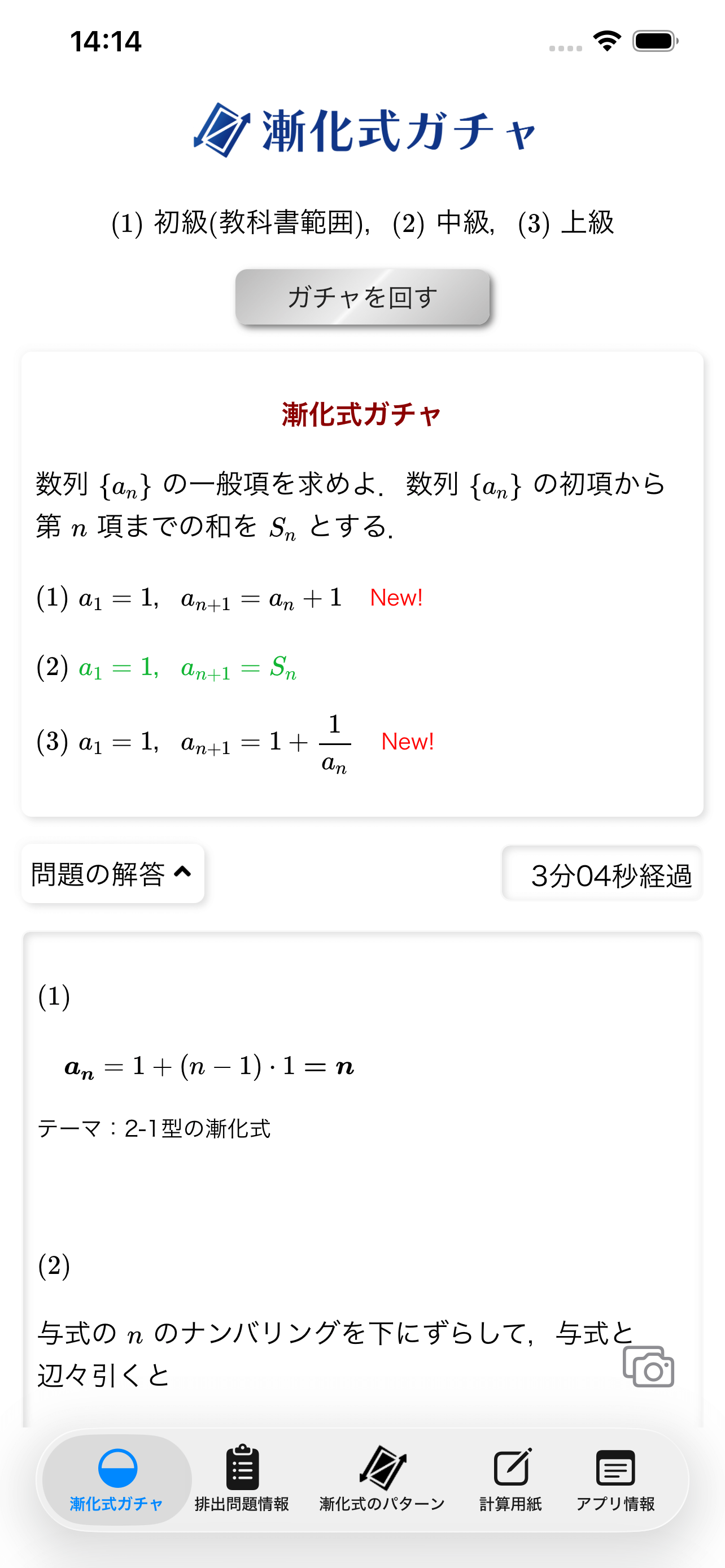
Task: Tap the New! label beside problem (3)
Action: pos(407,742)
